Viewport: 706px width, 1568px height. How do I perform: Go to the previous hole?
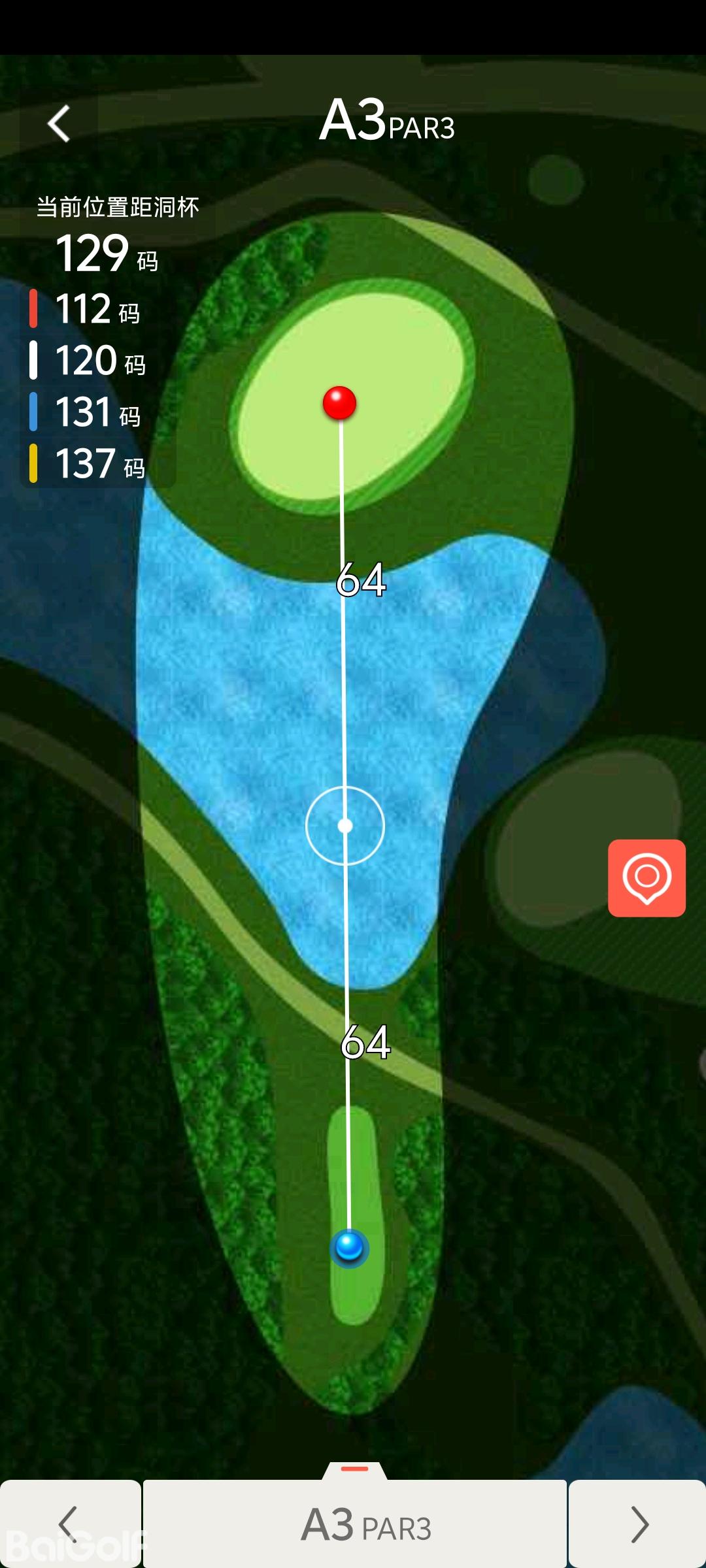(69, 1524)
